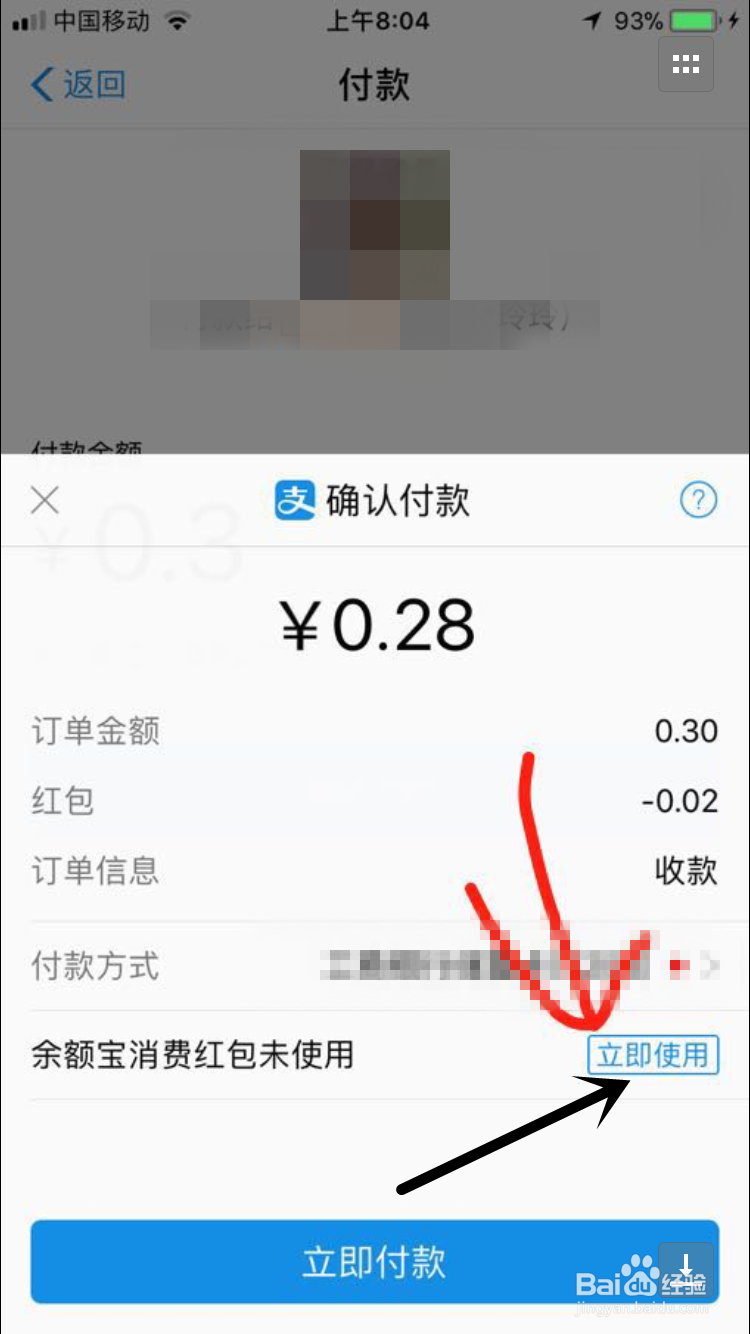Tap the 订单金额 amount value 0.30
Screen dimensions: 750x1334
point(686,730)
